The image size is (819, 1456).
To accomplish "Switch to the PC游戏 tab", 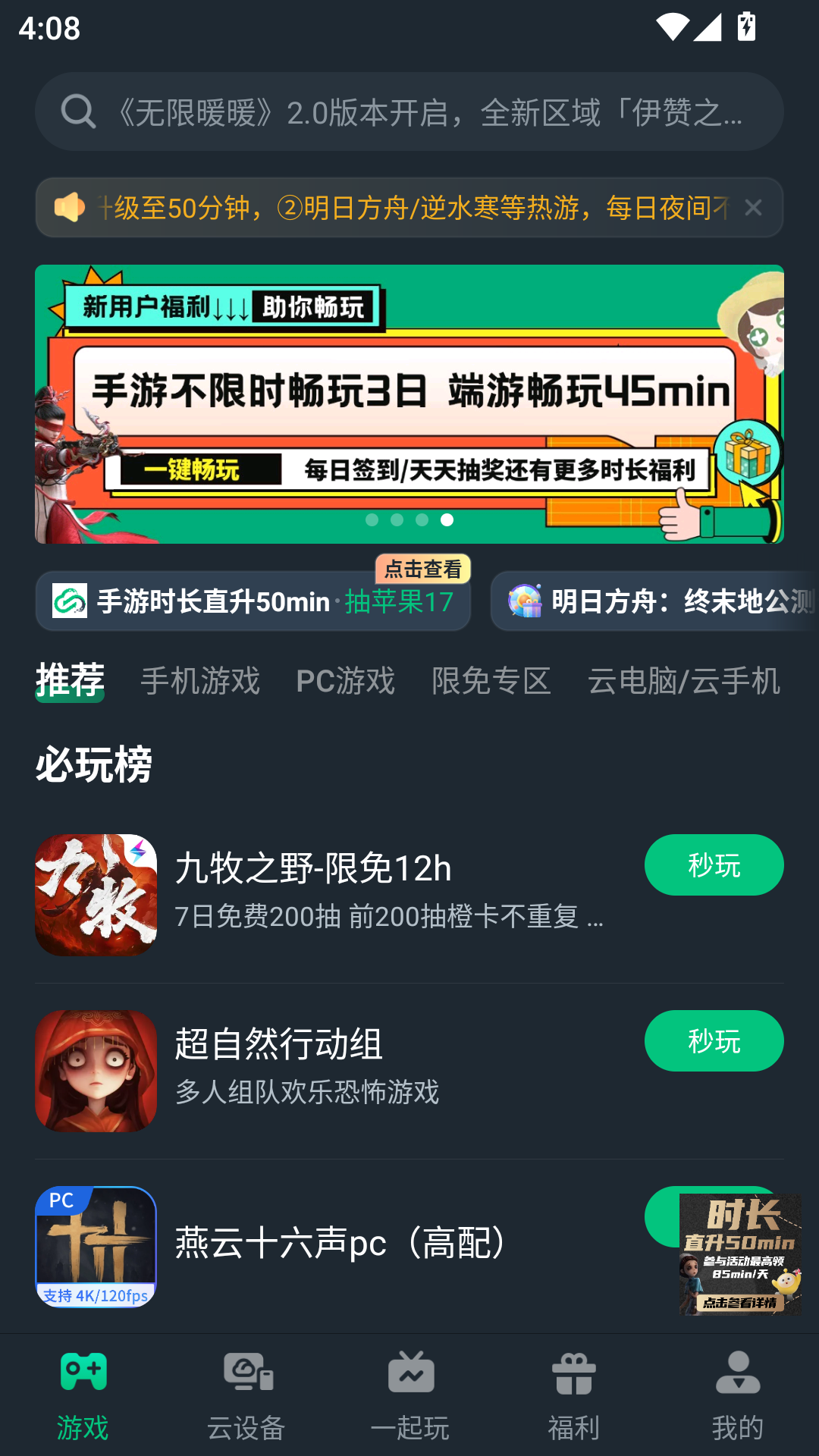I will [x=347, y=681].
